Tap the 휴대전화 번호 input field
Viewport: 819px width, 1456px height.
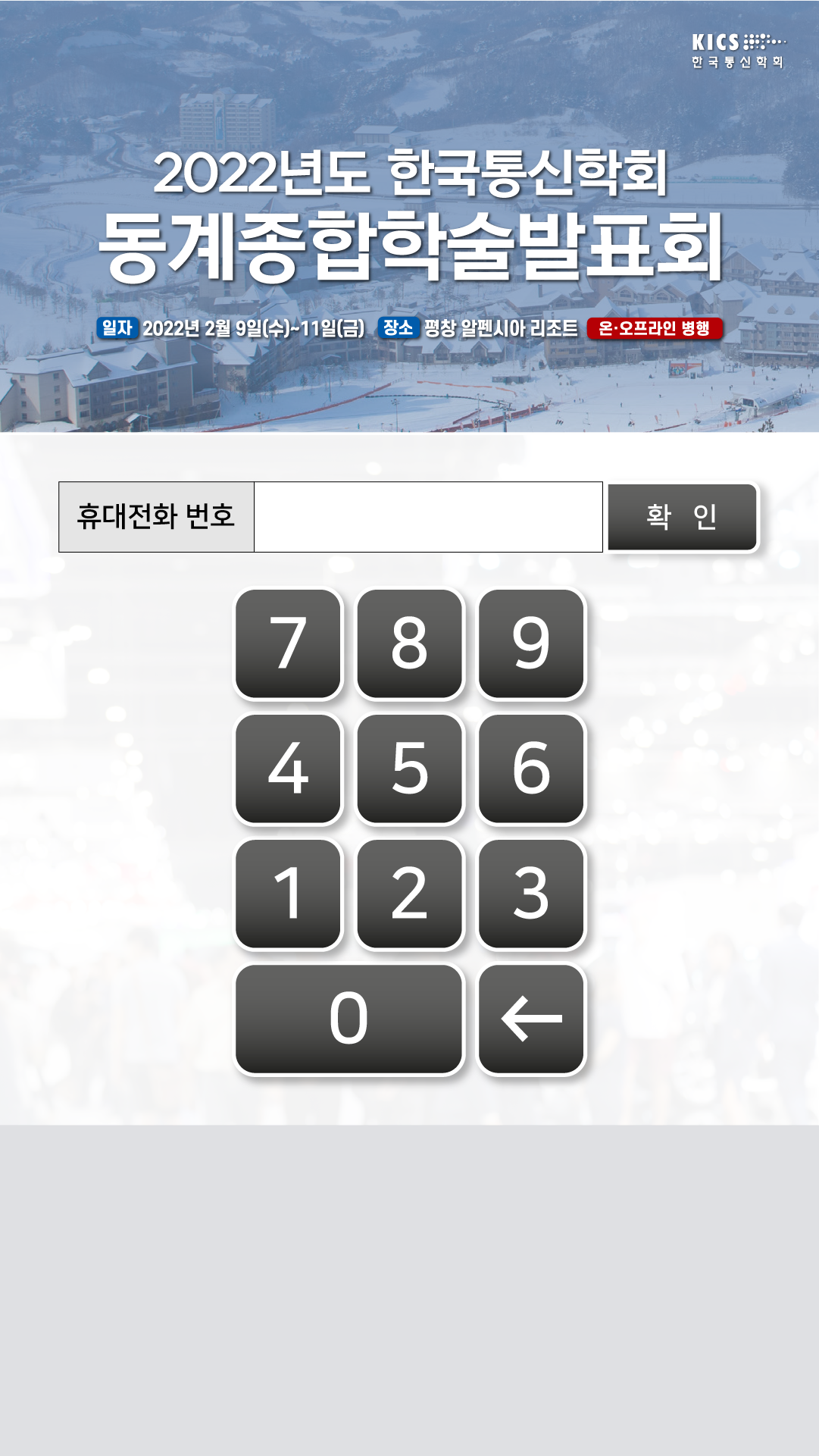(x=428, y=517)
